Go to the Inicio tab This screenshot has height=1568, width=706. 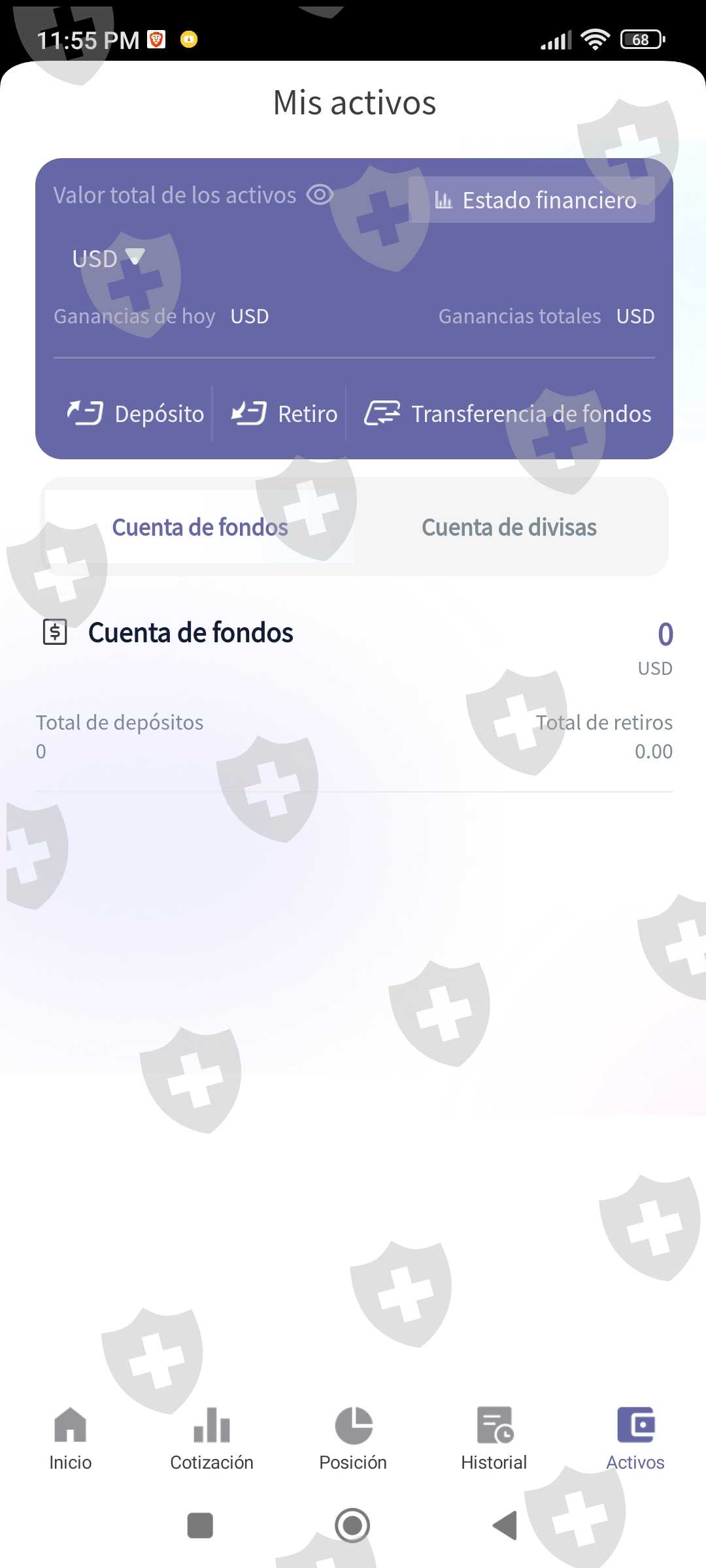pyautogui.click(x=71, y=1437)
